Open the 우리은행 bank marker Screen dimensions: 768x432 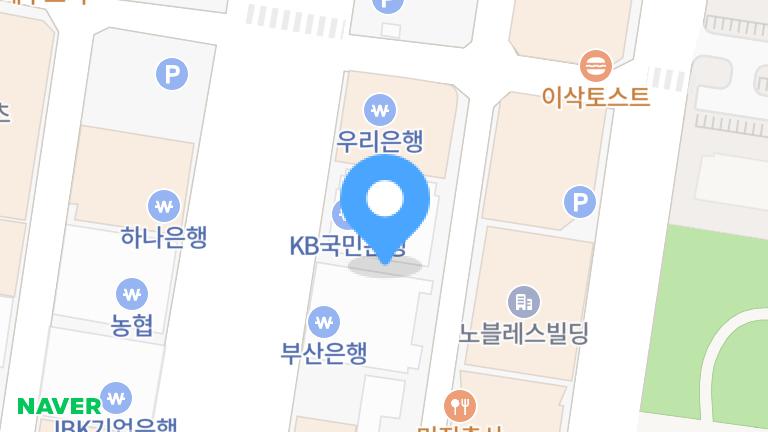379,107
